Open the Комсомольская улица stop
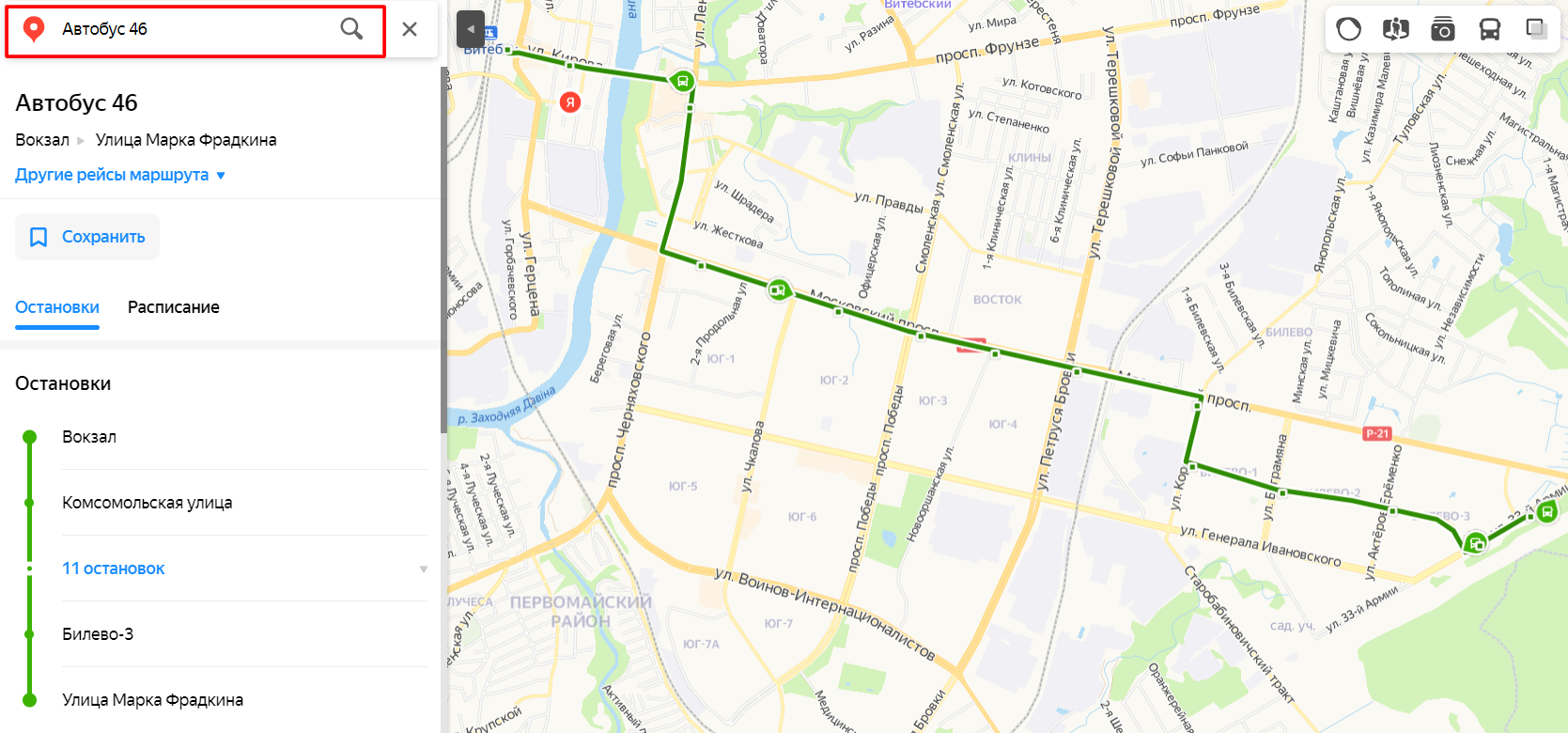 [x=147, y=503]
